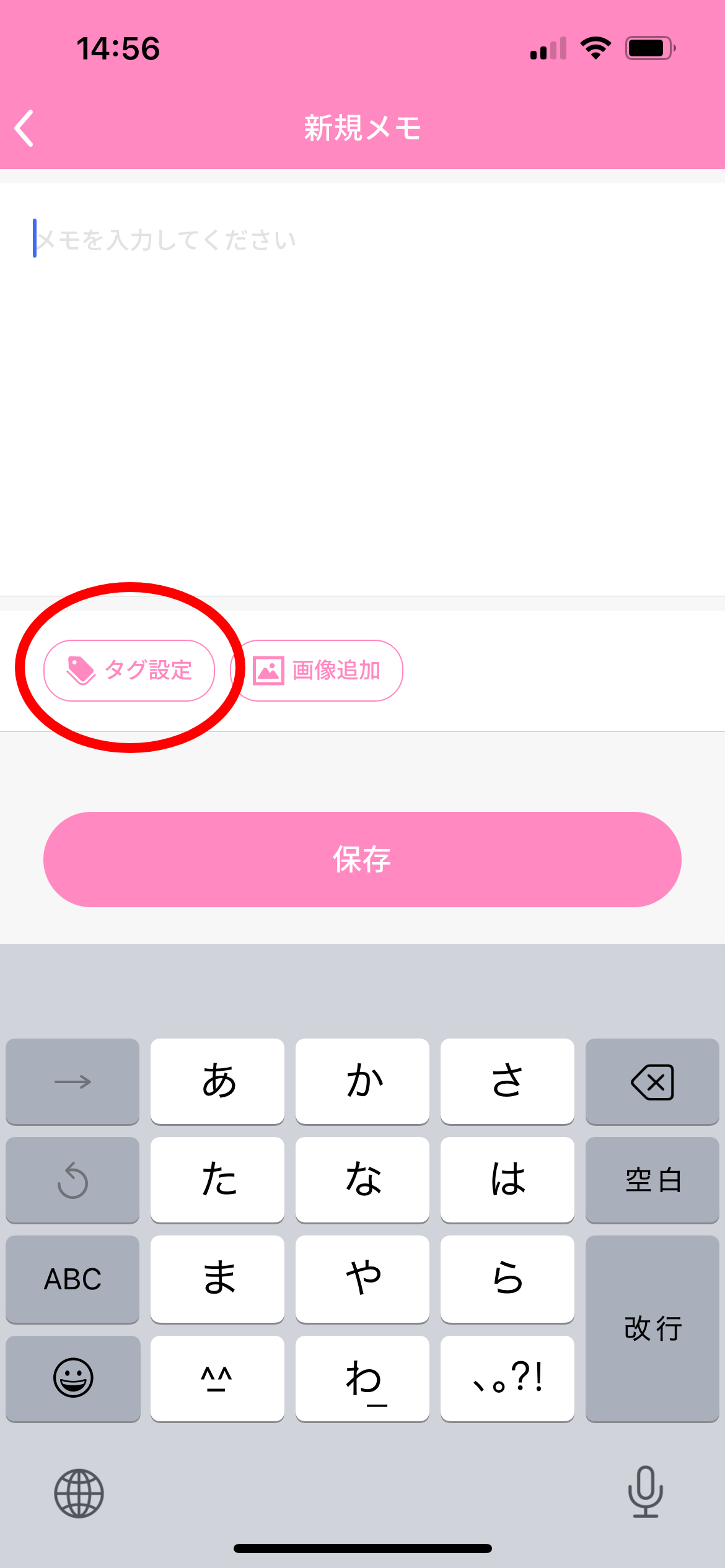Save the memo with 保存 button
This screenshot has width=725, height=1568.
362,860
